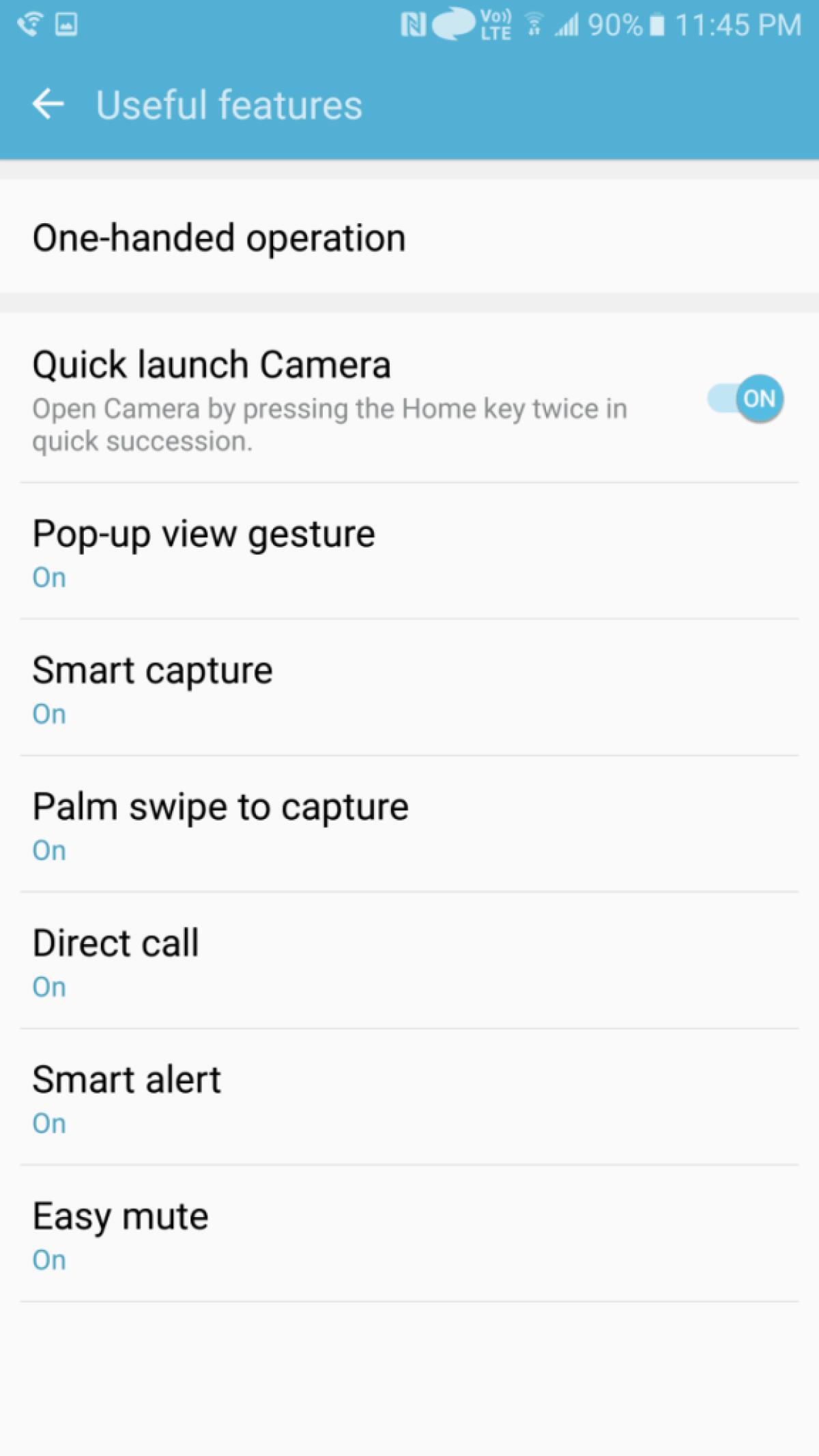Select the Useful features title
The height and width of the screenshot is (1456, 819).
coord(228,105)
